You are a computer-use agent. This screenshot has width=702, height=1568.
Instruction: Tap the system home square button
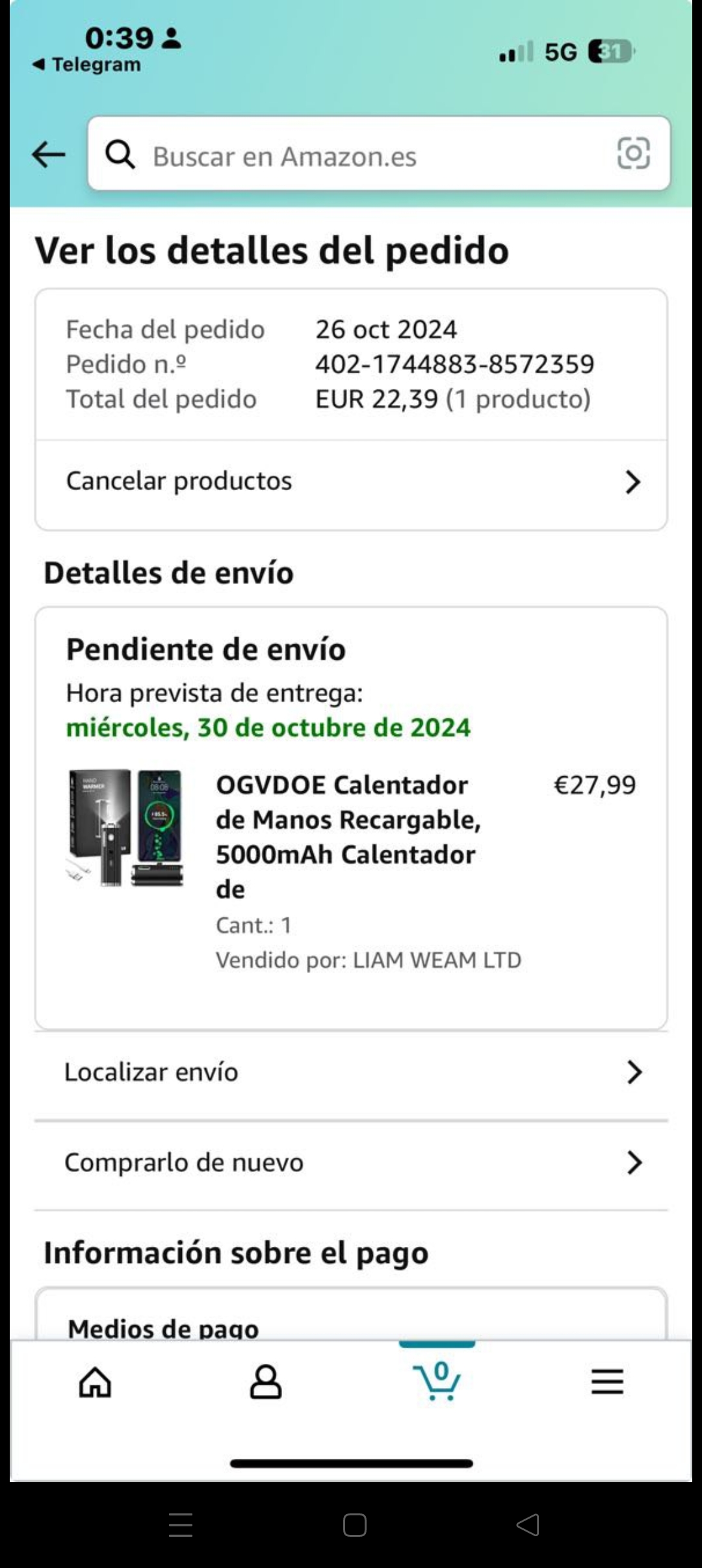[355, 1525]
